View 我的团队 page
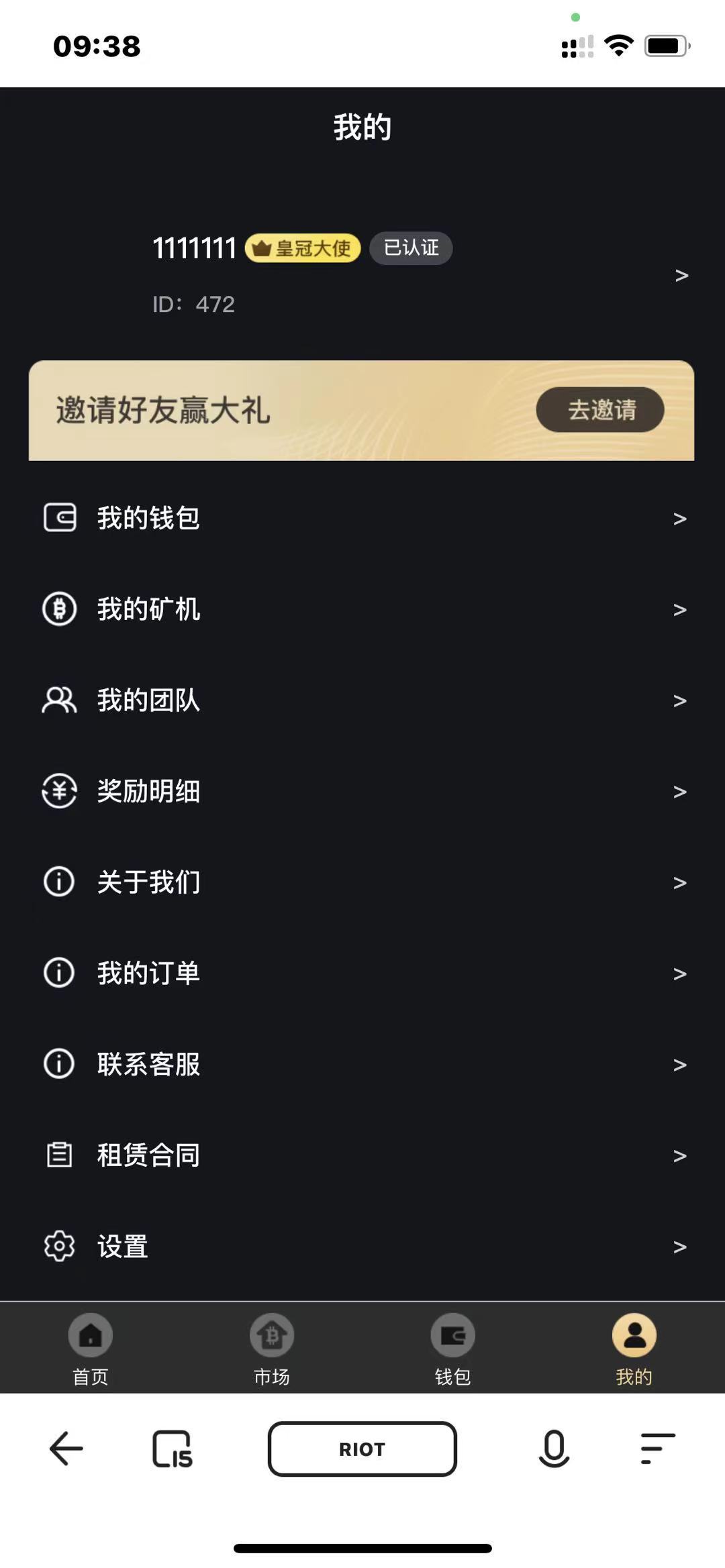Image resolution: width=725 pixels, height=1568 pixels. pos(362,700)
